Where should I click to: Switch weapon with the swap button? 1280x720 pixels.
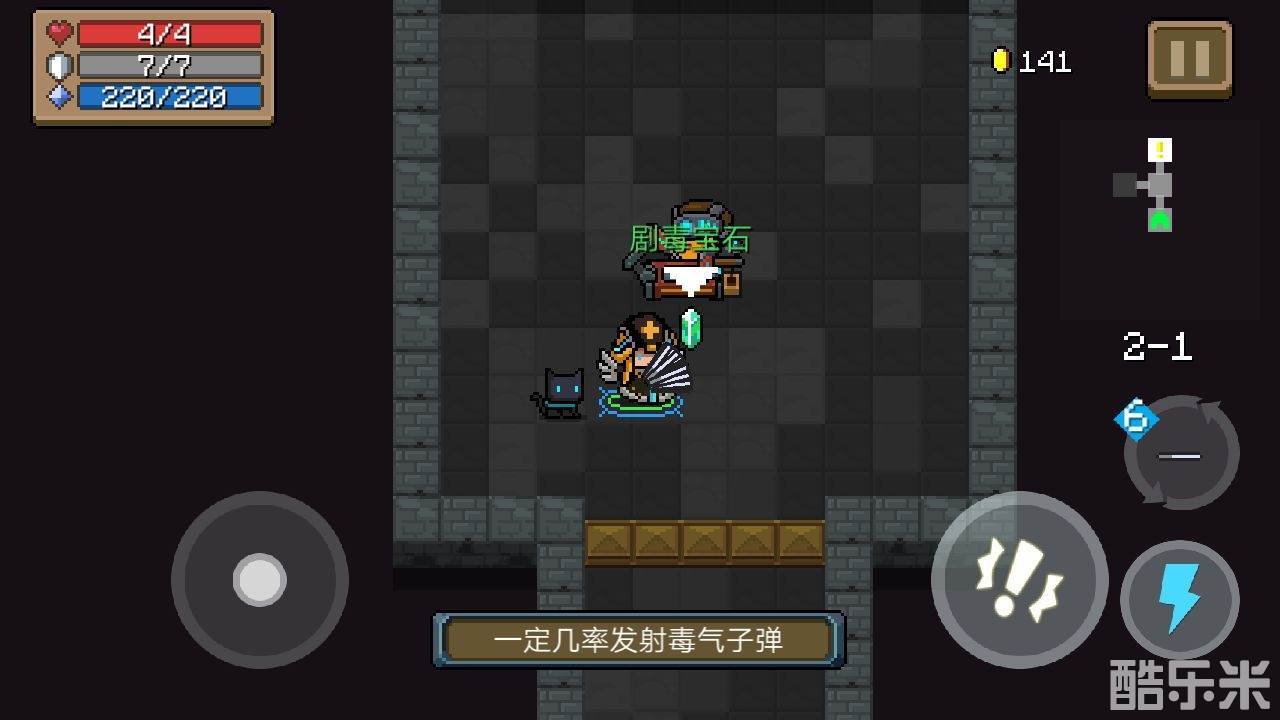point(1181,454)
